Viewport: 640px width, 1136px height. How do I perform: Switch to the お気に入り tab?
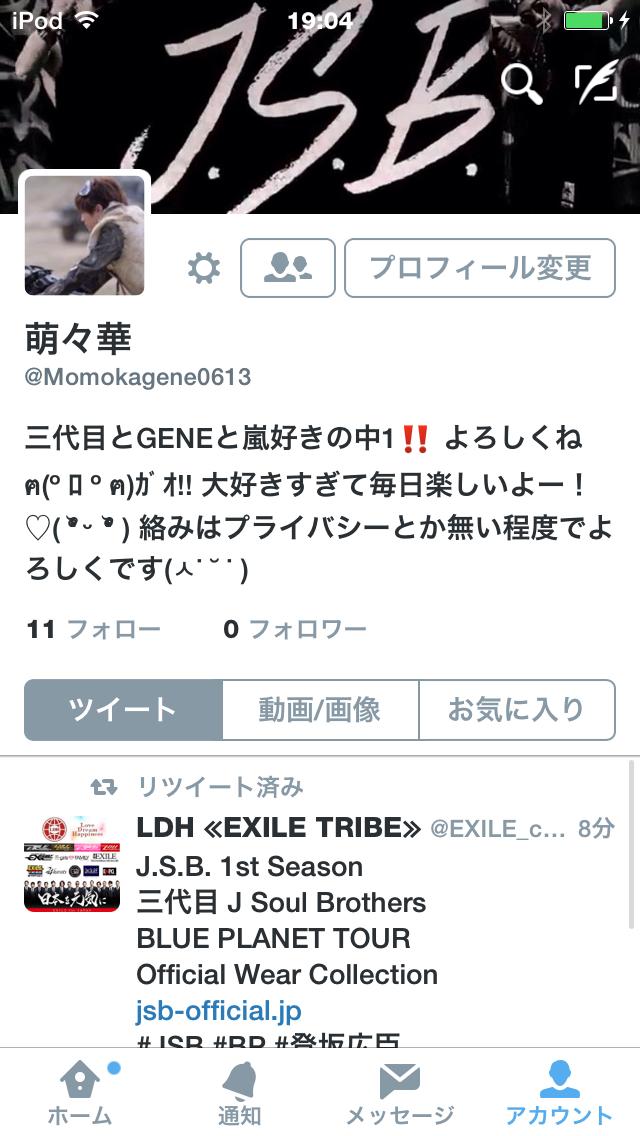[516, 710]
